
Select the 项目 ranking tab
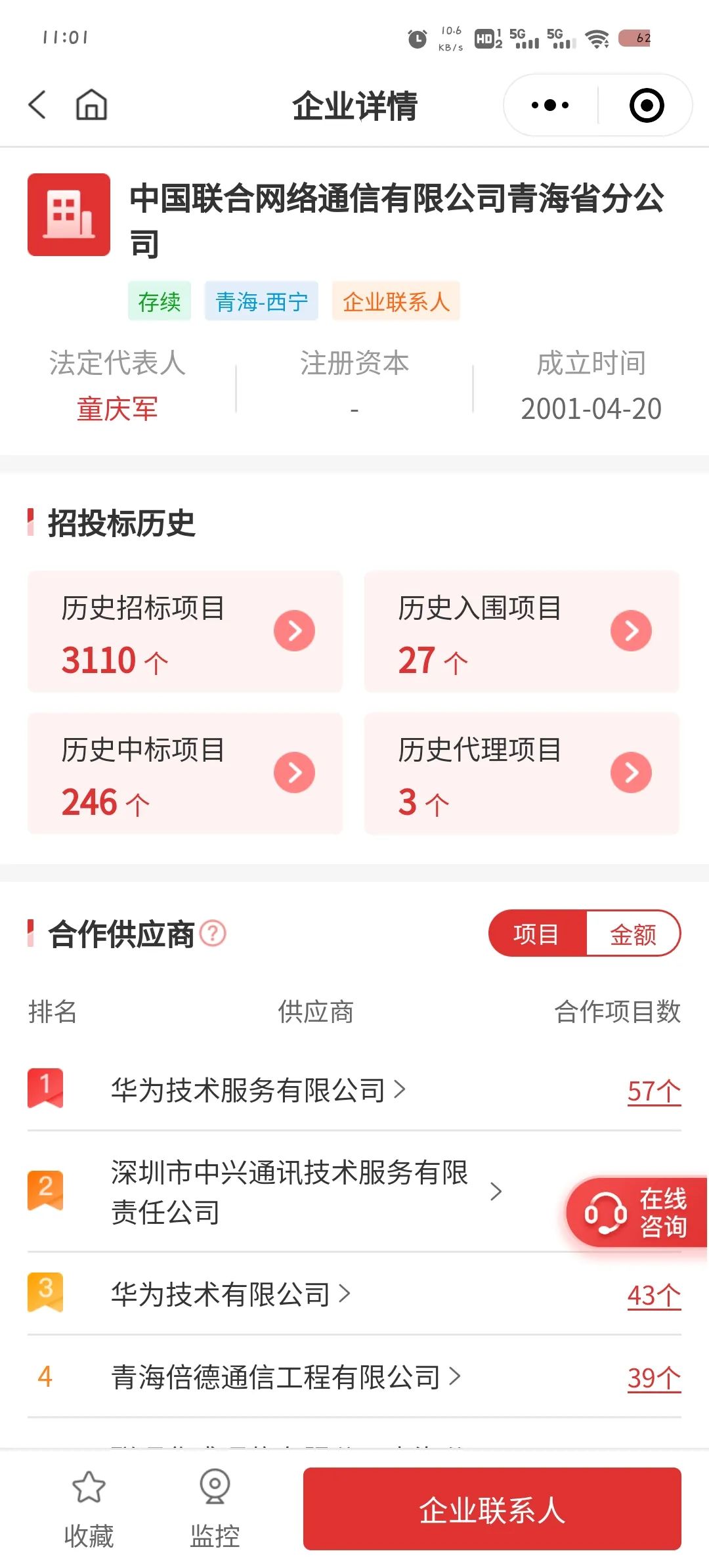(x=537, y=934)
